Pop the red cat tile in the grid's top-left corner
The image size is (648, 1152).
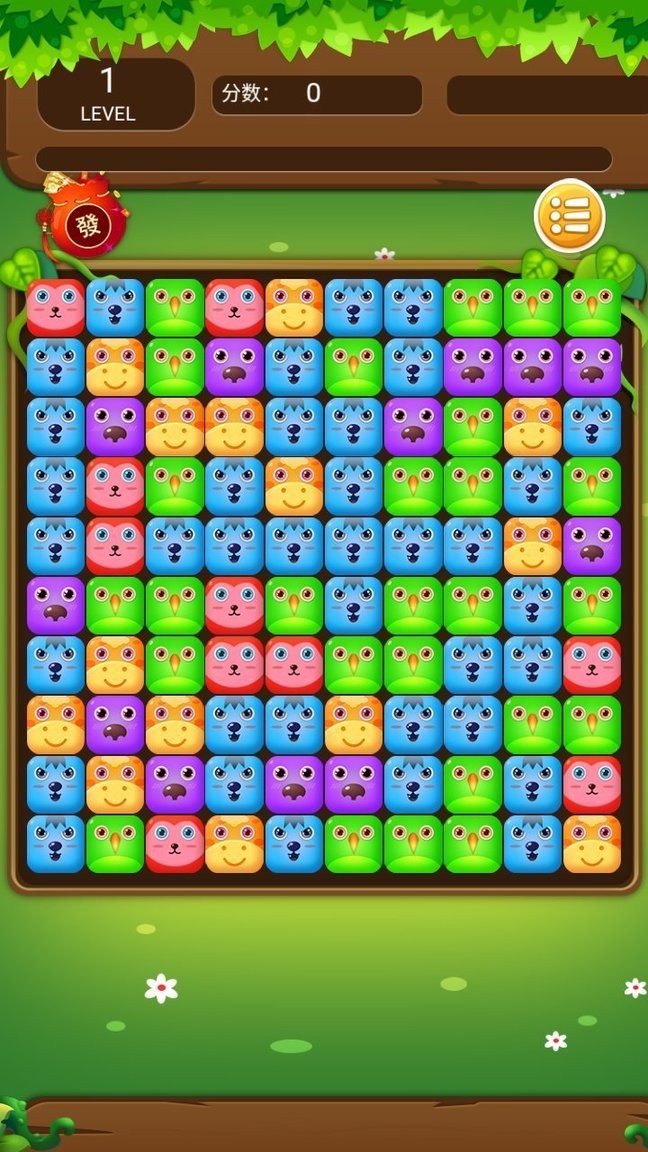[55, 307]
